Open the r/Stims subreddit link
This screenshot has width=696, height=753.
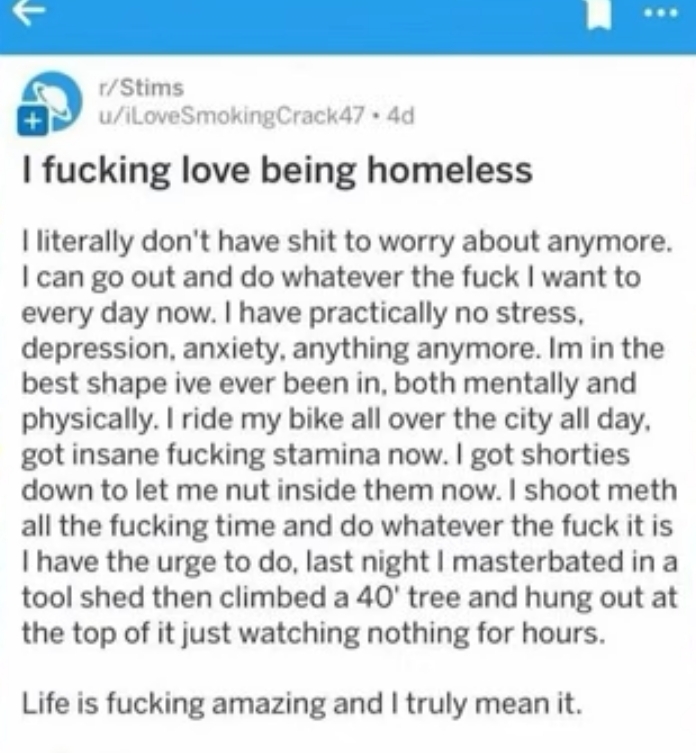(138, 91)
